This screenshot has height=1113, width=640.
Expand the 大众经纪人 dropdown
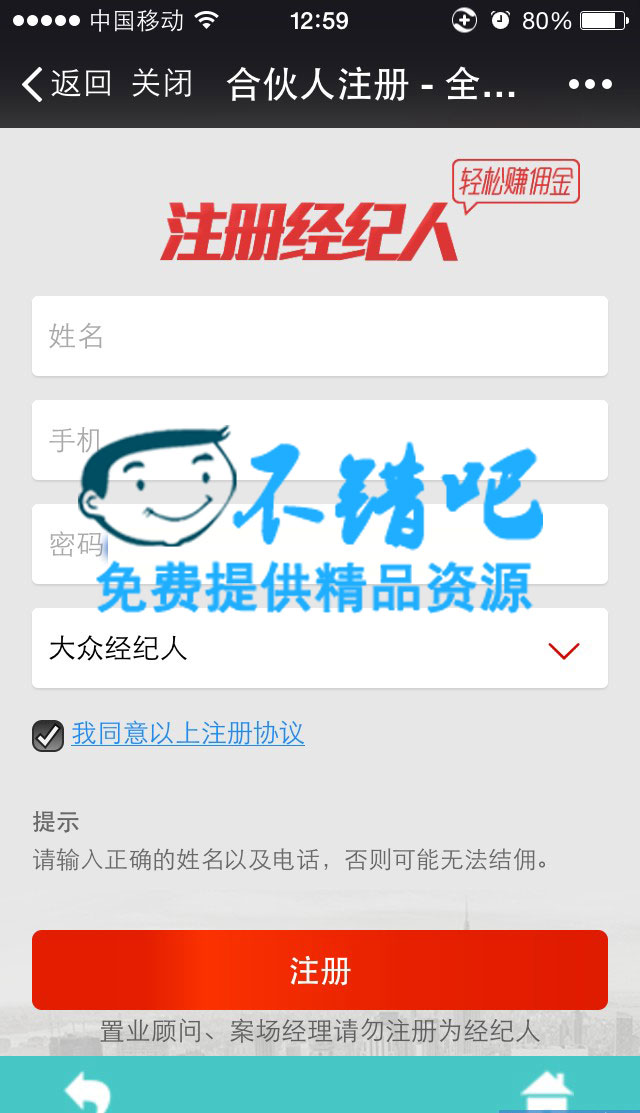pos(320,648)
